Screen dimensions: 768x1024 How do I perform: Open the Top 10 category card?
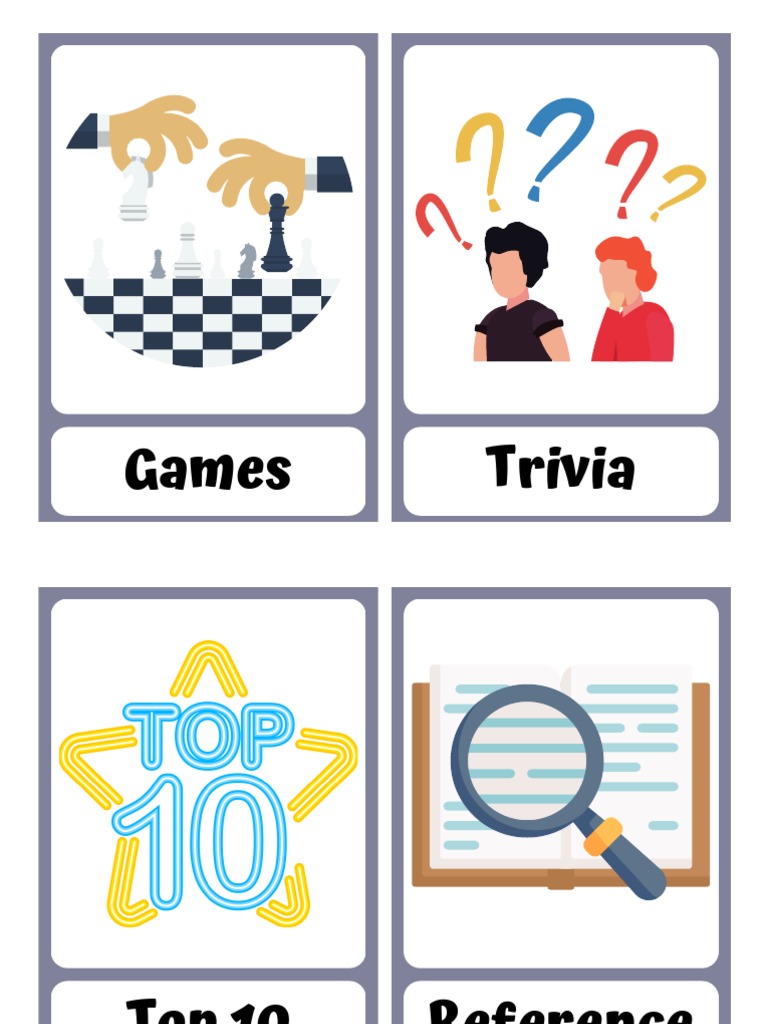[208, 790]
